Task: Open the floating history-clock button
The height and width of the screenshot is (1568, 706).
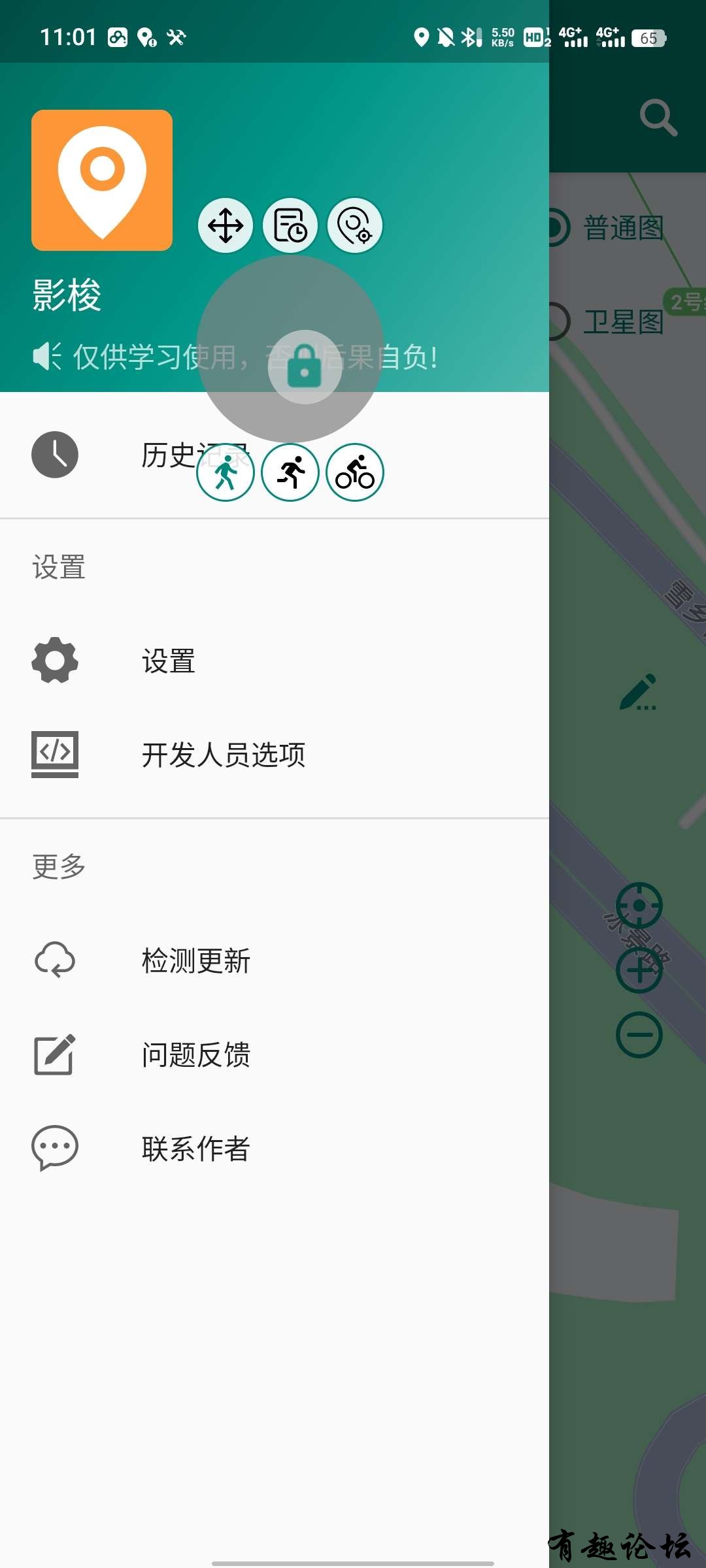Action: (x=290, y=226)
